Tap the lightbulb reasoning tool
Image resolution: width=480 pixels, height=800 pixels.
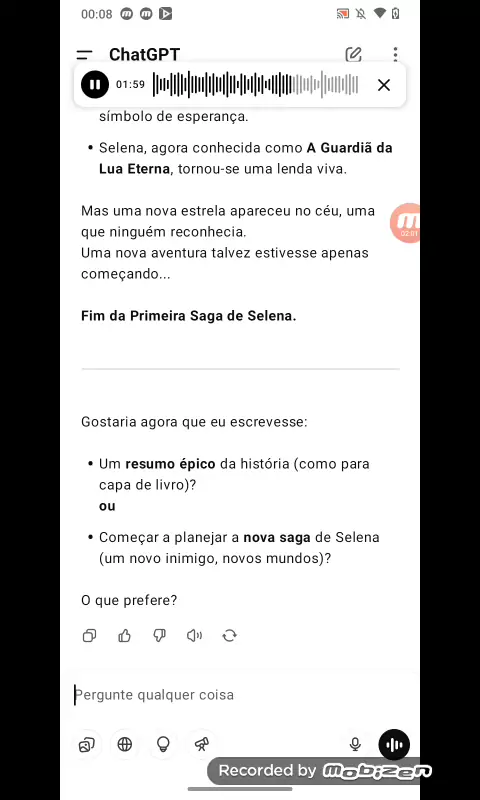click(x=163, y=745)
